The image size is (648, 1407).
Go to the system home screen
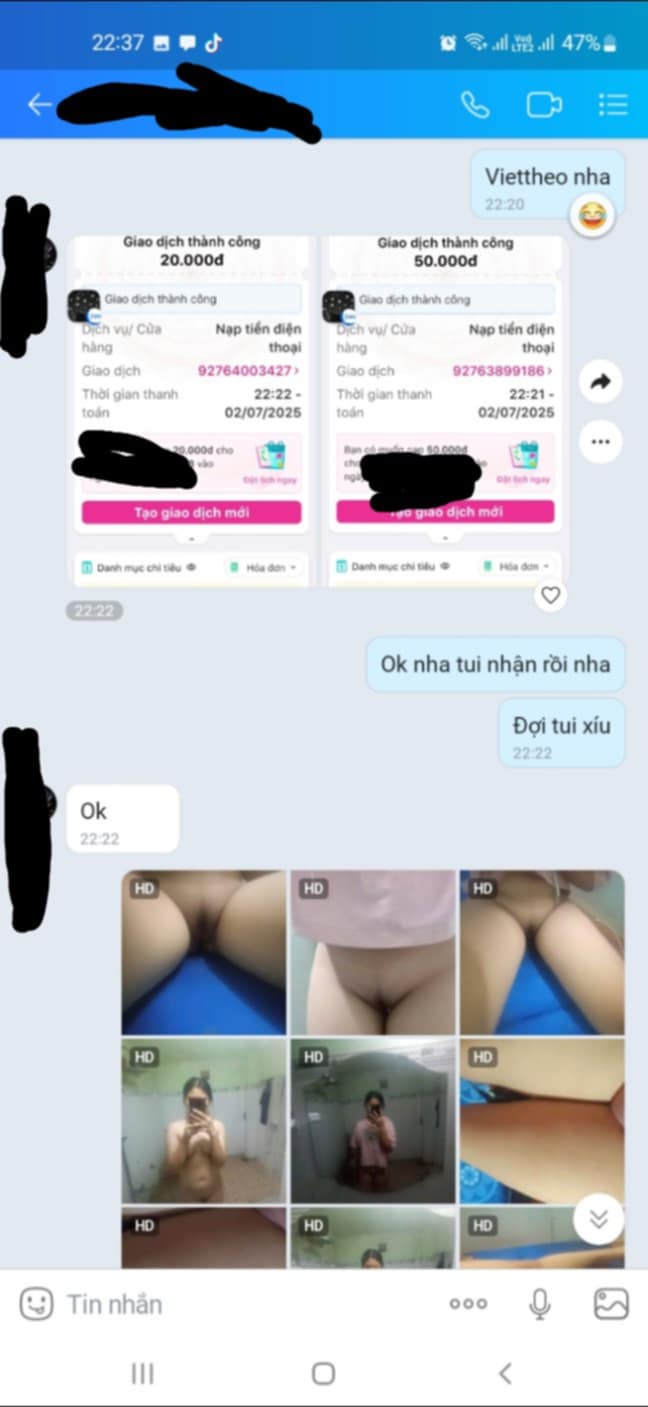tap(323, 1373)
